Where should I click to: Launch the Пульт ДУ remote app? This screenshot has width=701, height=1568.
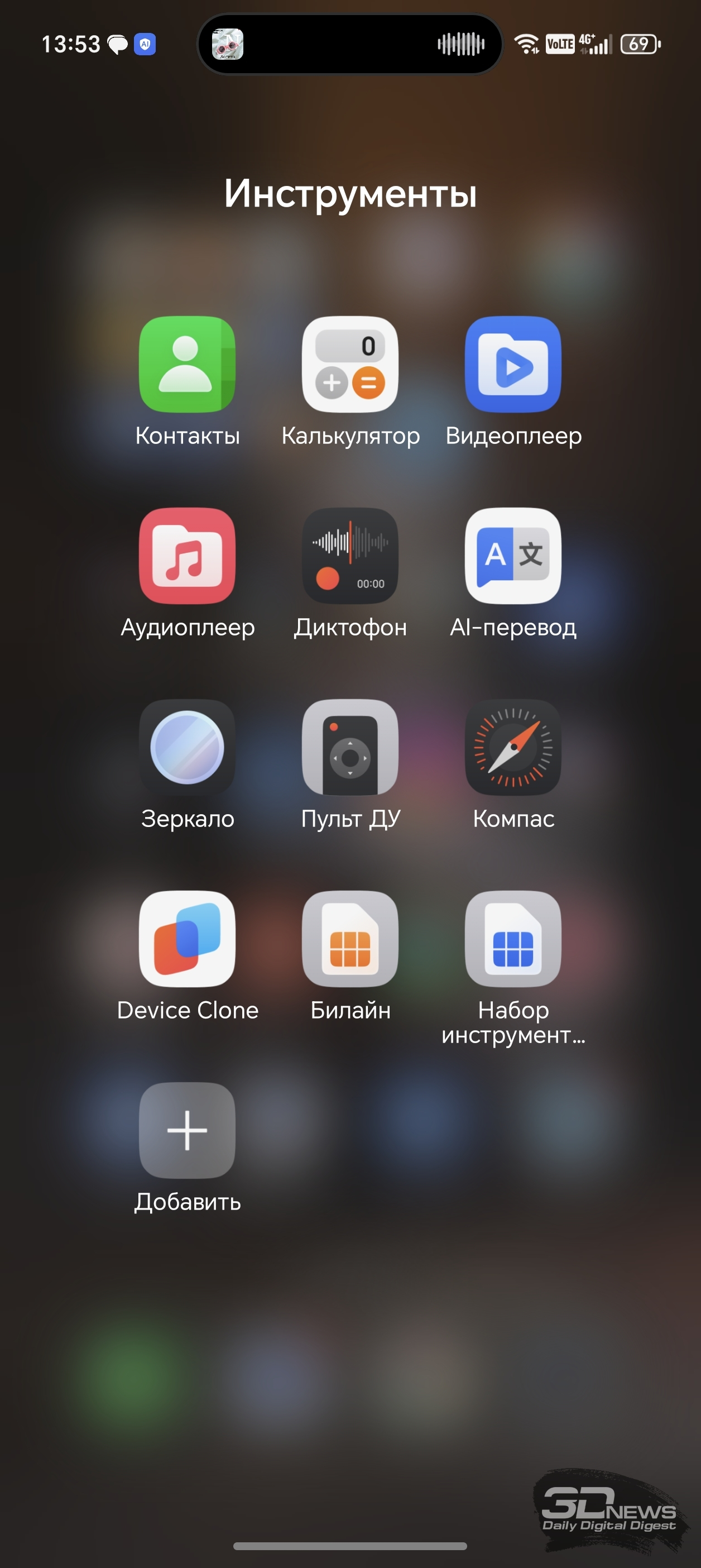tap(350, 748)
